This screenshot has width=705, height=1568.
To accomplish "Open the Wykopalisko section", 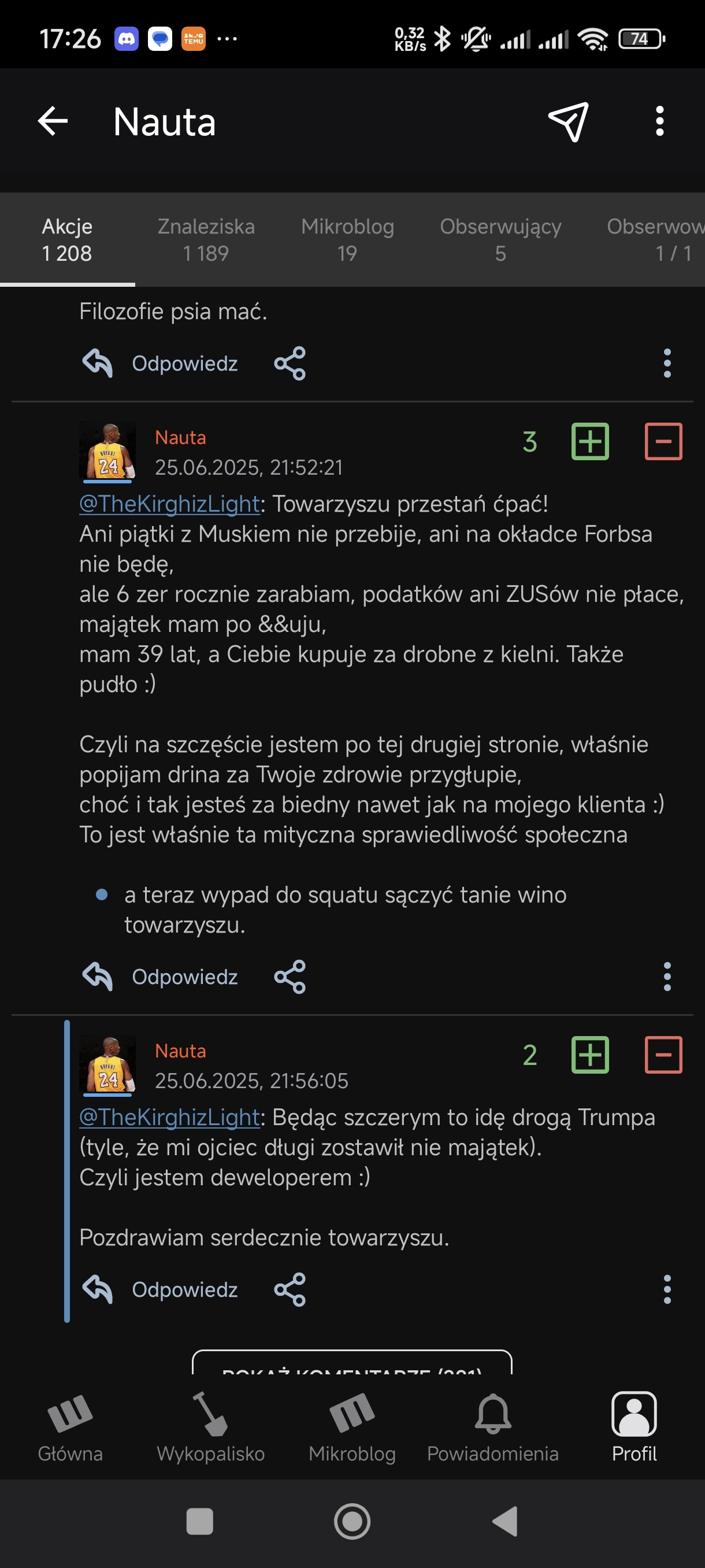I will tap(210, 1428).
